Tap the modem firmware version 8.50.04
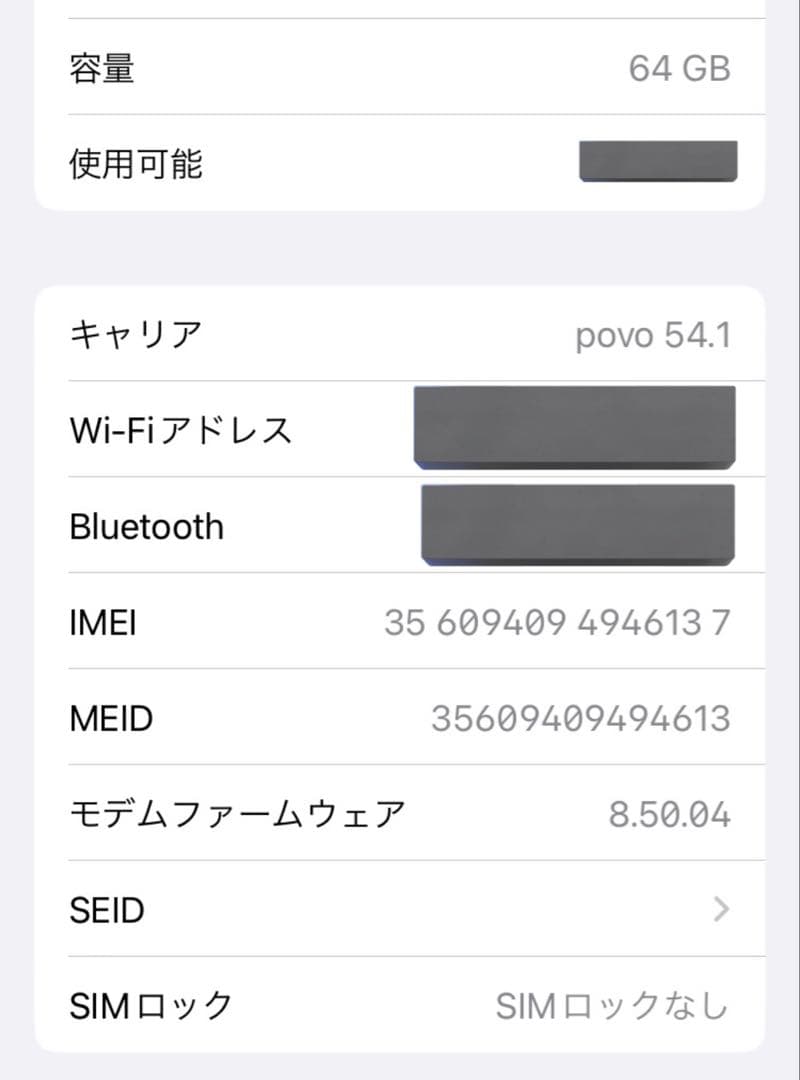The width and height of the screenshot is (800, 1080). point(672,813)
